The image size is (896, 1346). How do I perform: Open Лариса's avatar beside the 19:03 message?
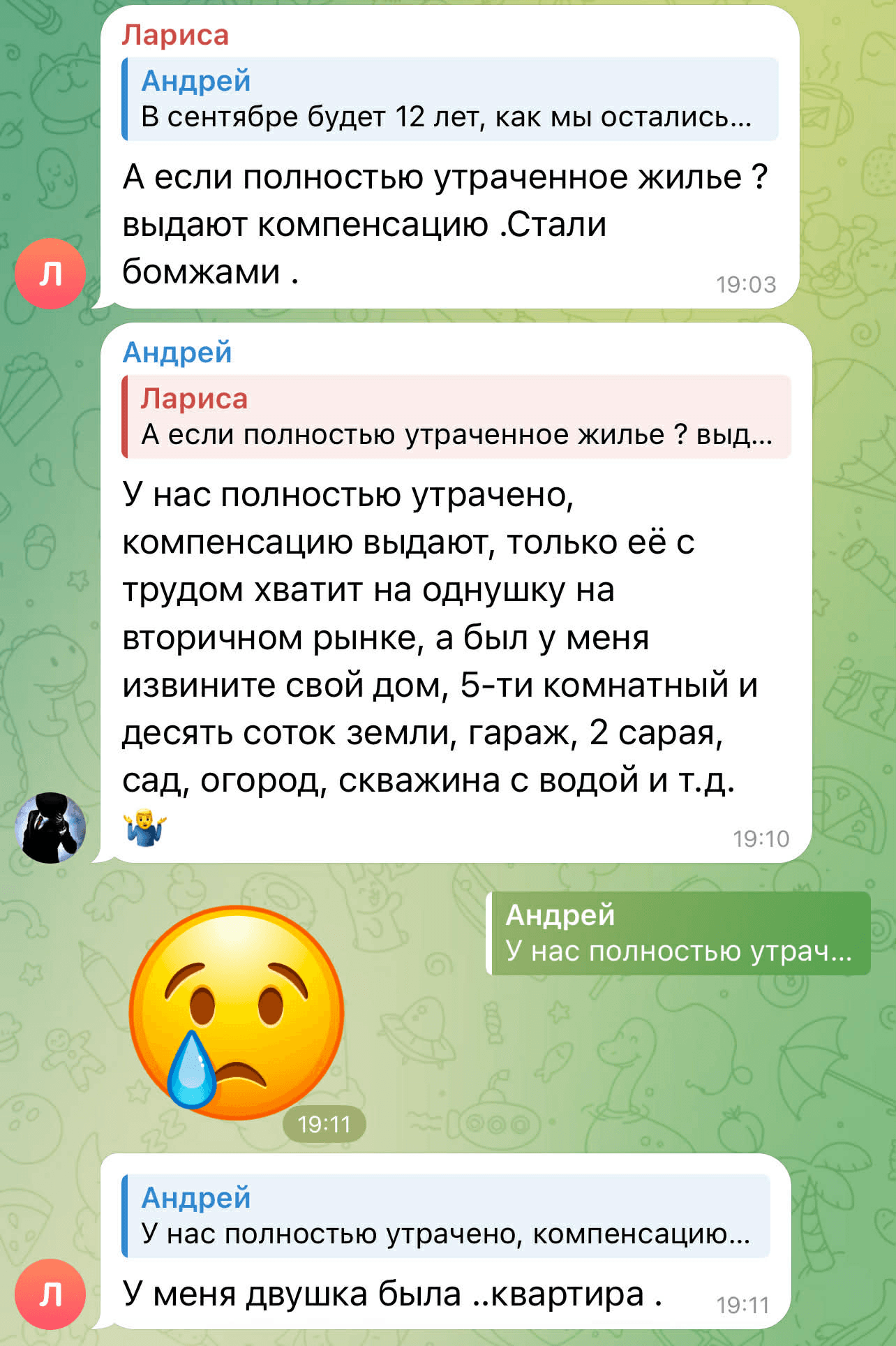coord(50,274)
